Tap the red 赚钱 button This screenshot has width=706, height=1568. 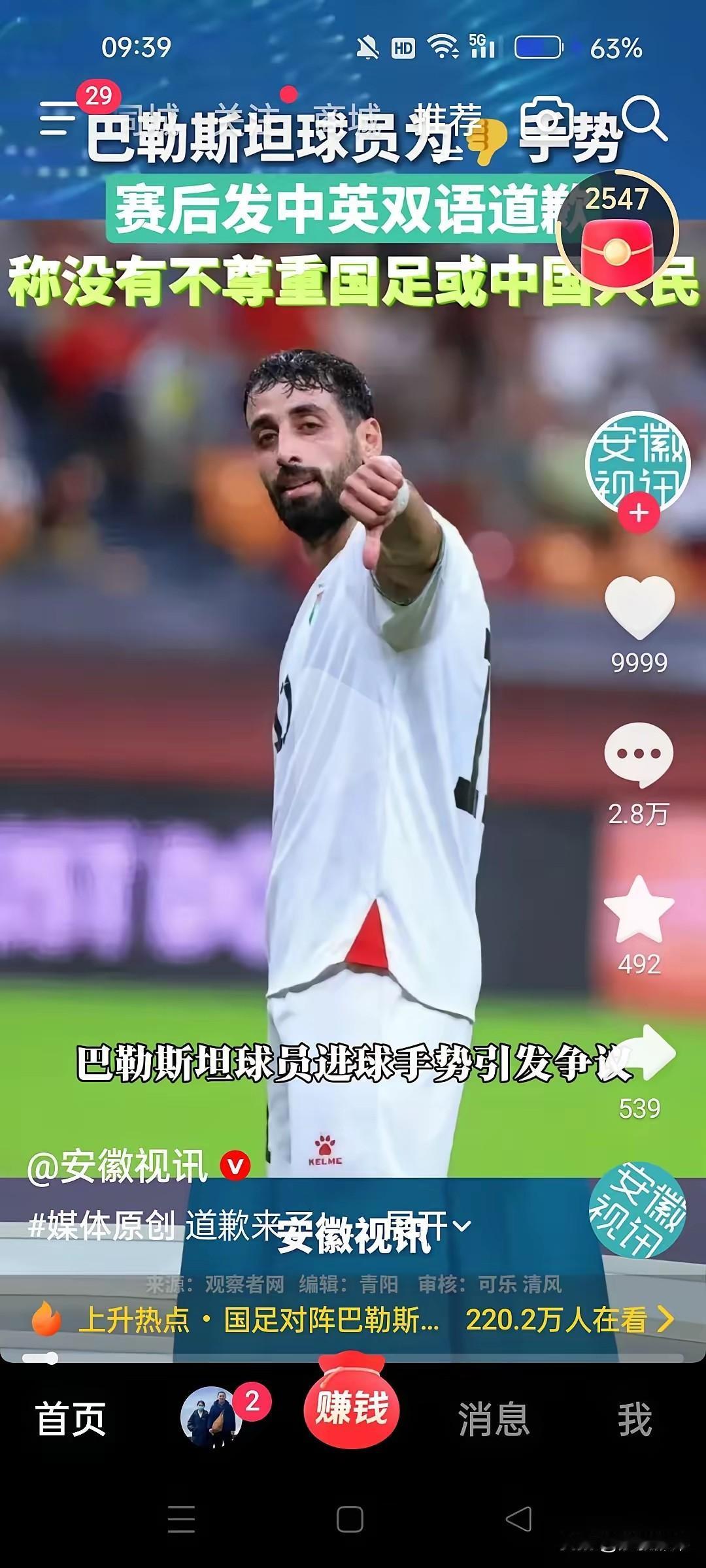pos(352,1406)
